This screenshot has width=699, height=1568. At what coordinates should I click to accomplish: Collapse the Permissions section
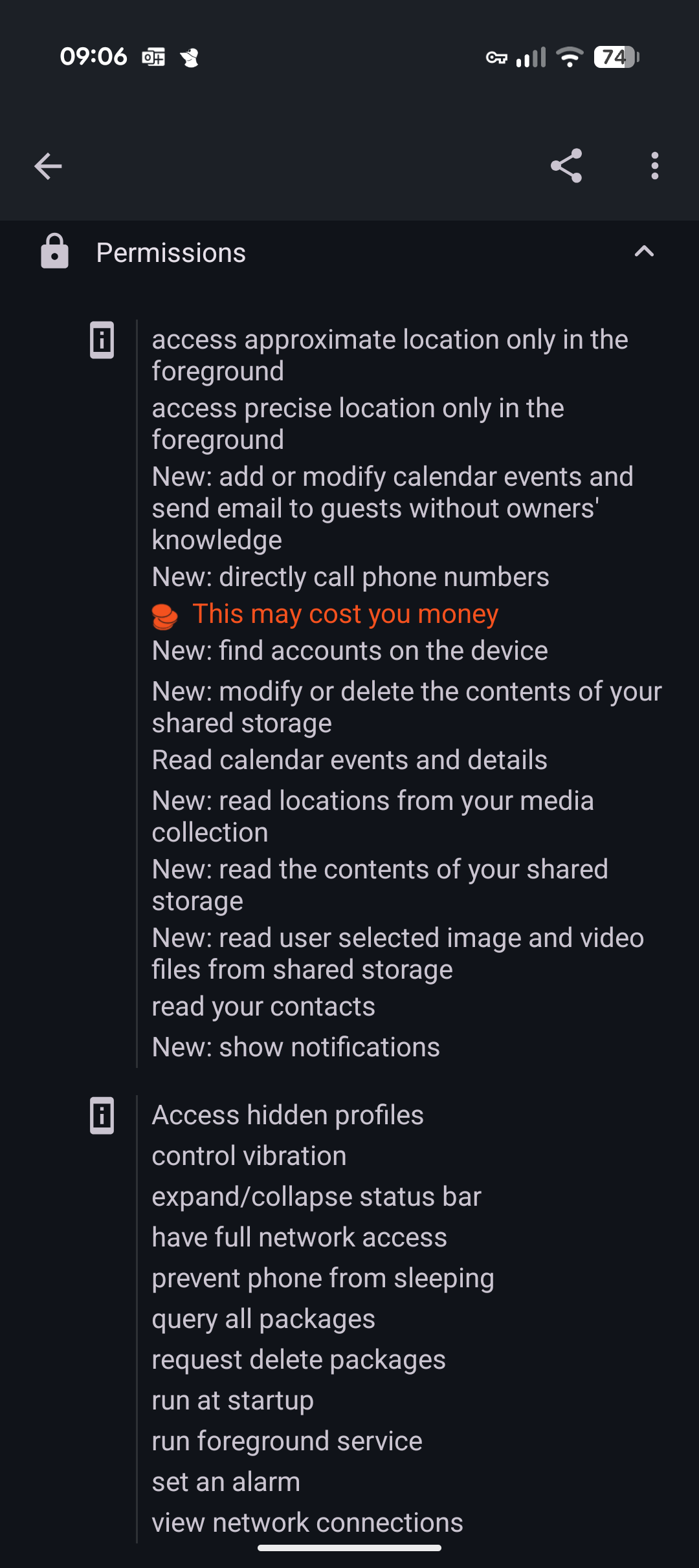(644, 252)
